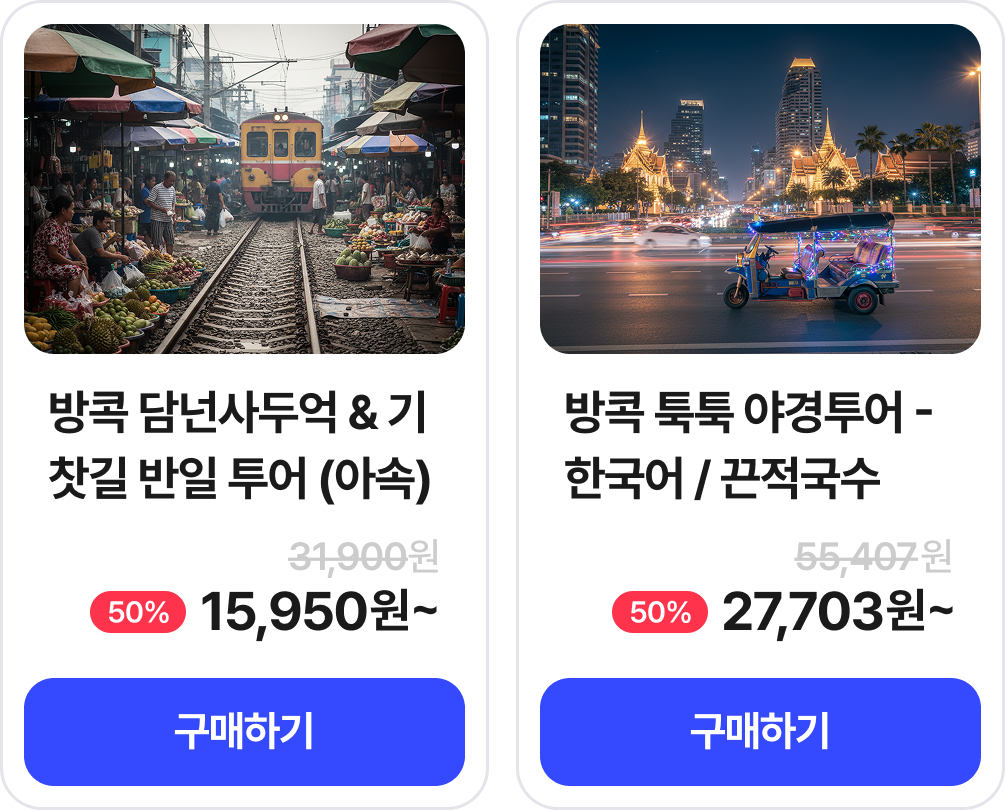Tap 구매하기 for the 담넌사두억 기찻길 tour
1005x810 pixels.
244,732
